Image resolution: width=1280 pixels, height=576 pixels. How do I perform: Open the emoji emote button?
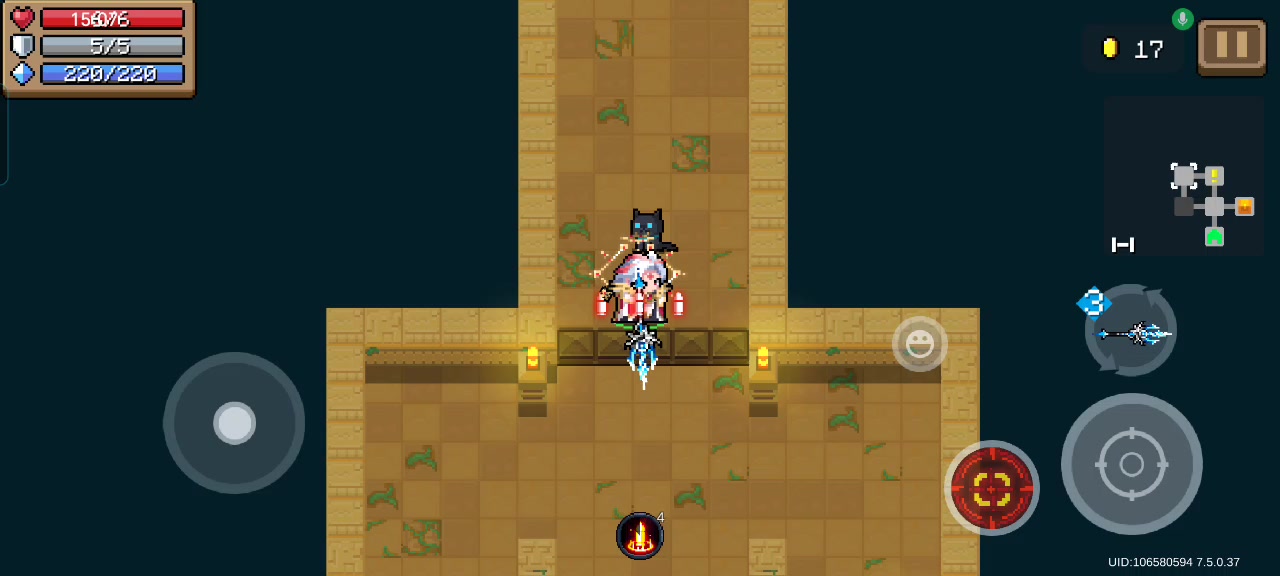919,344
